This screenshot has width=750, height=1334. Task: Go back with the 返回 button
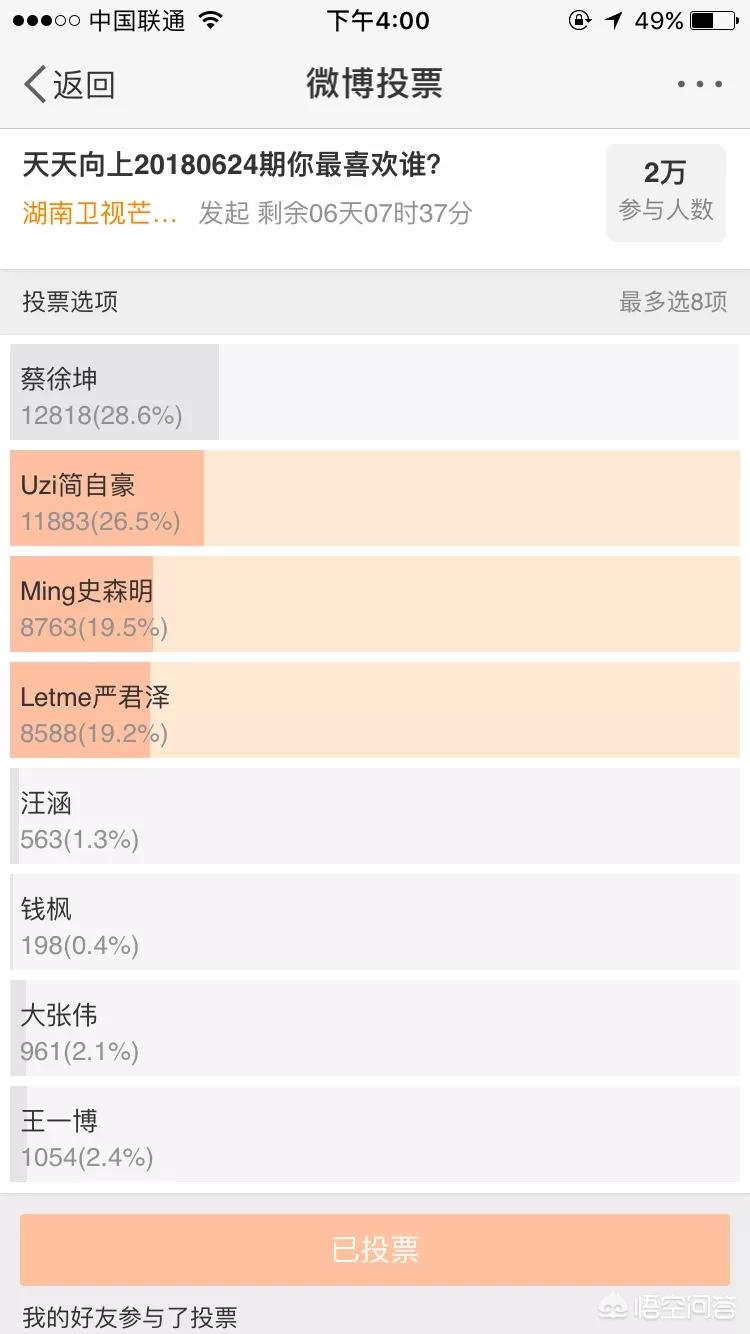click(x=69, y=85)
